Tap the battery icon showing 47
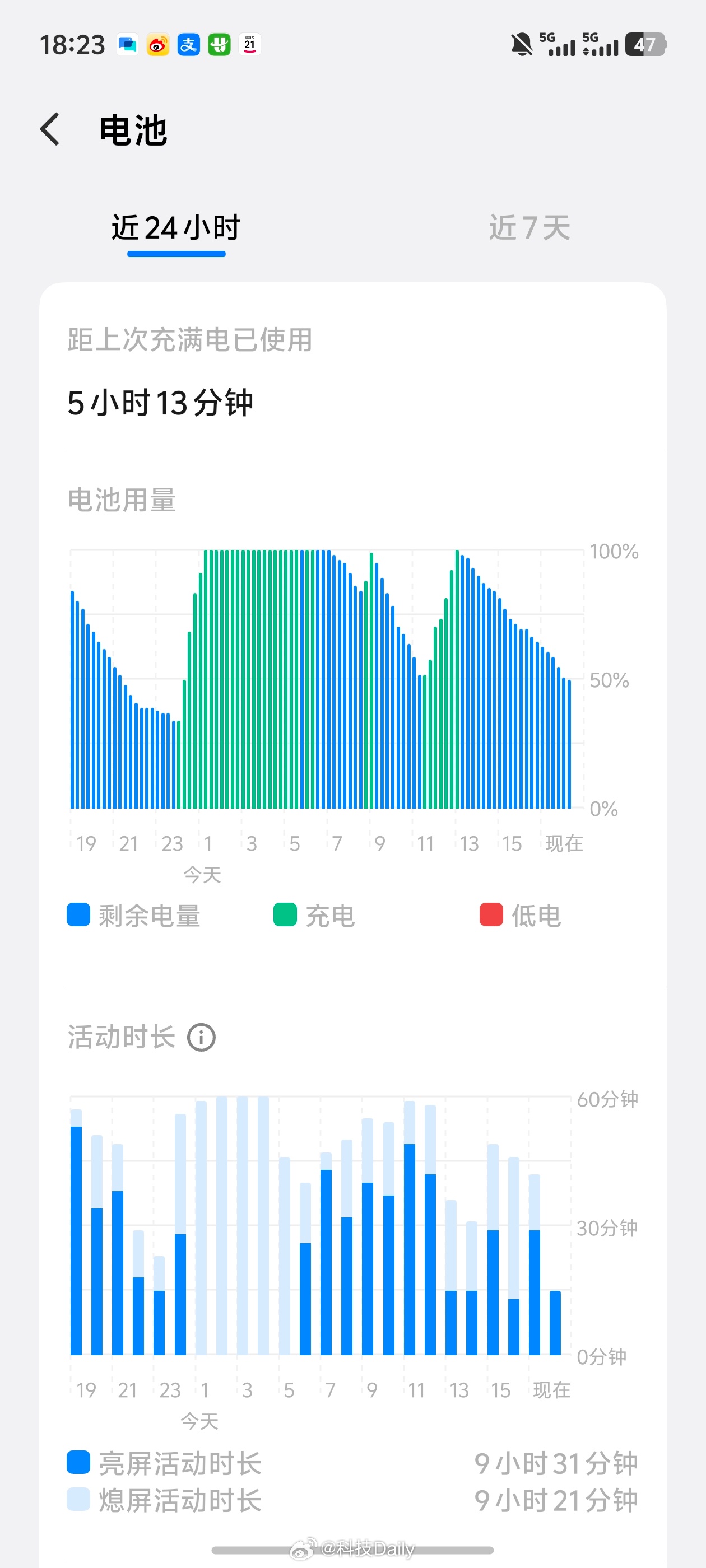This screenshot has height=1568, width=706. 648,44
